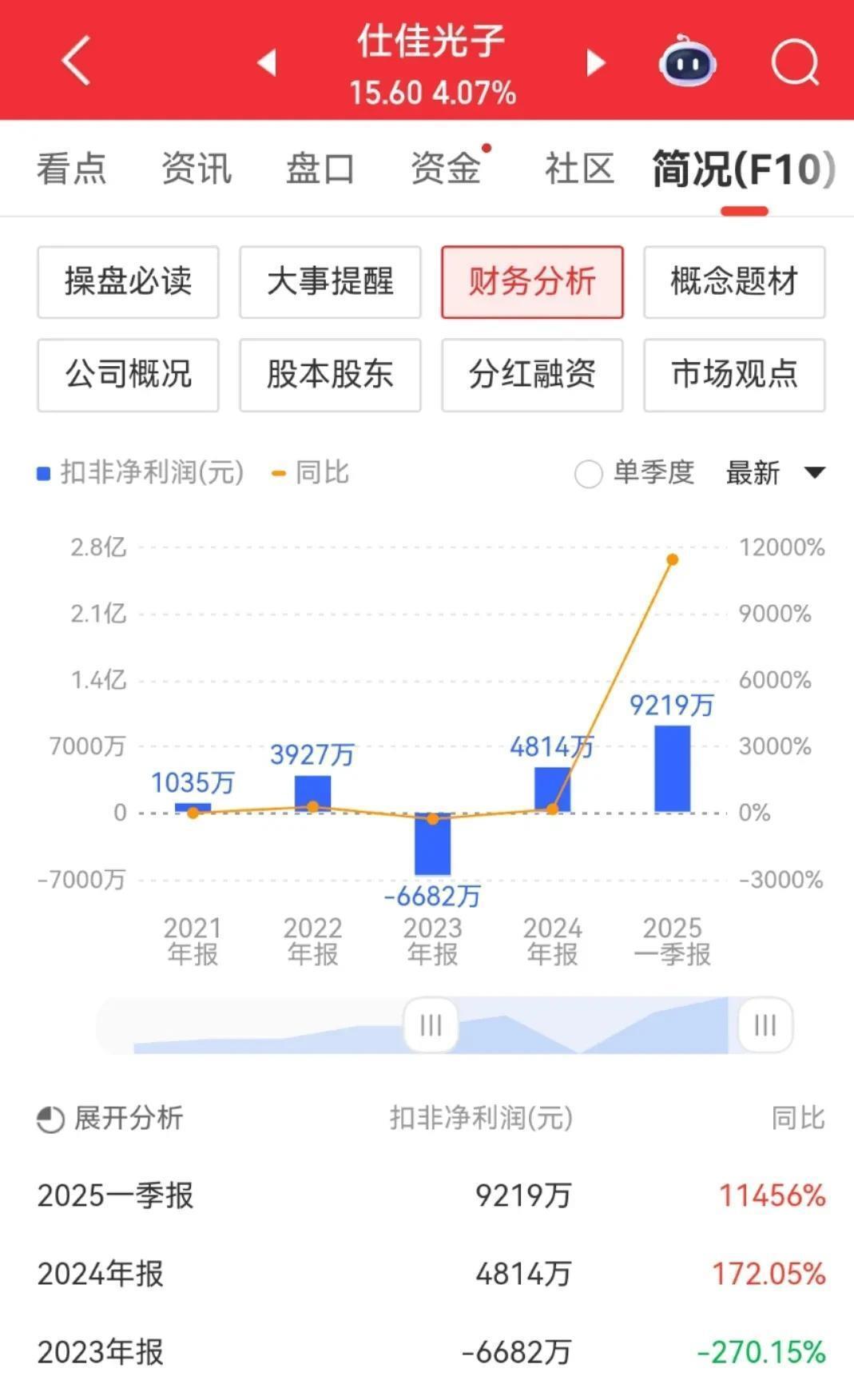Switch to the previous stock with the left triangle
854x1400 pixels.
(267, 62)
